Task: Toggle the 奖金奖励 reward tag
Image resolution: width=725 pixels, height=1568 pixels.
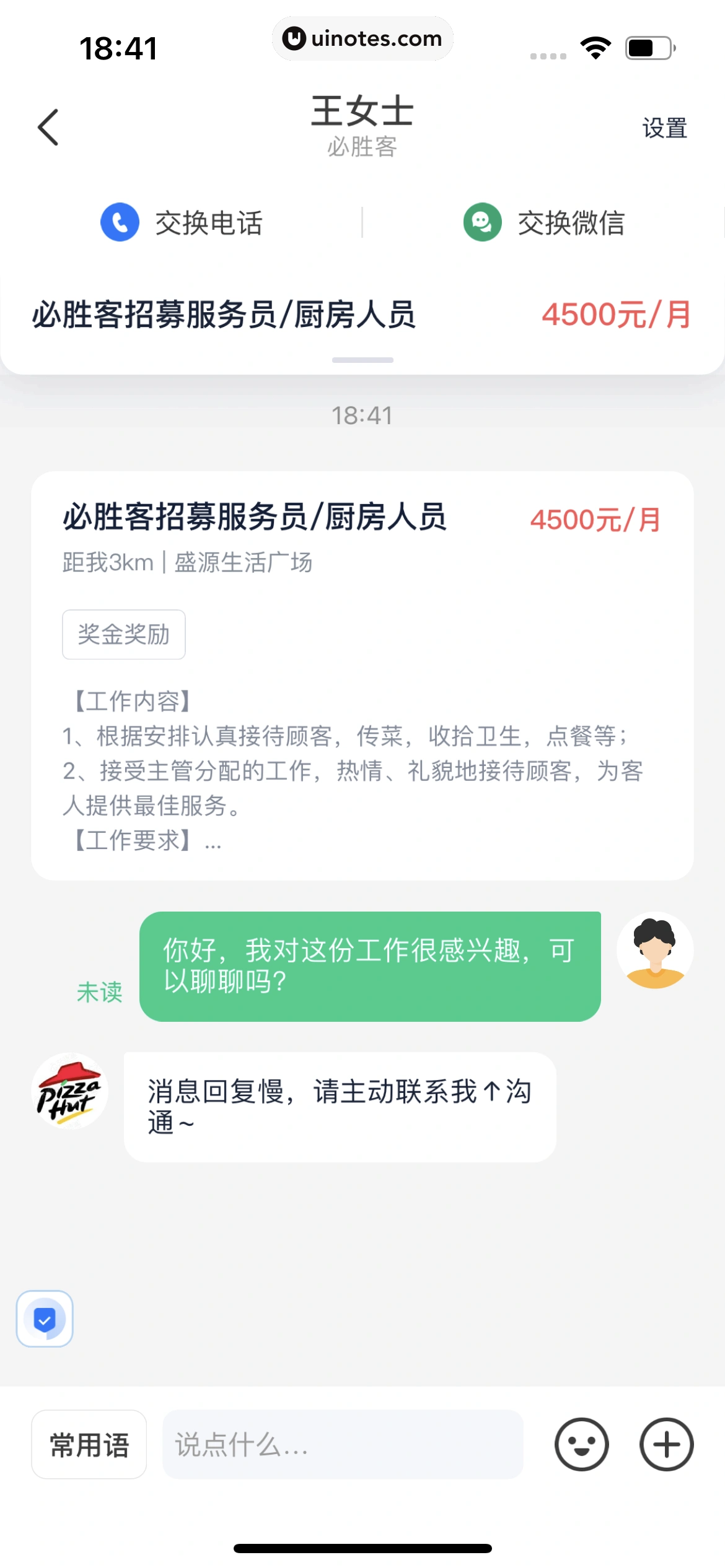Action: 123,634
